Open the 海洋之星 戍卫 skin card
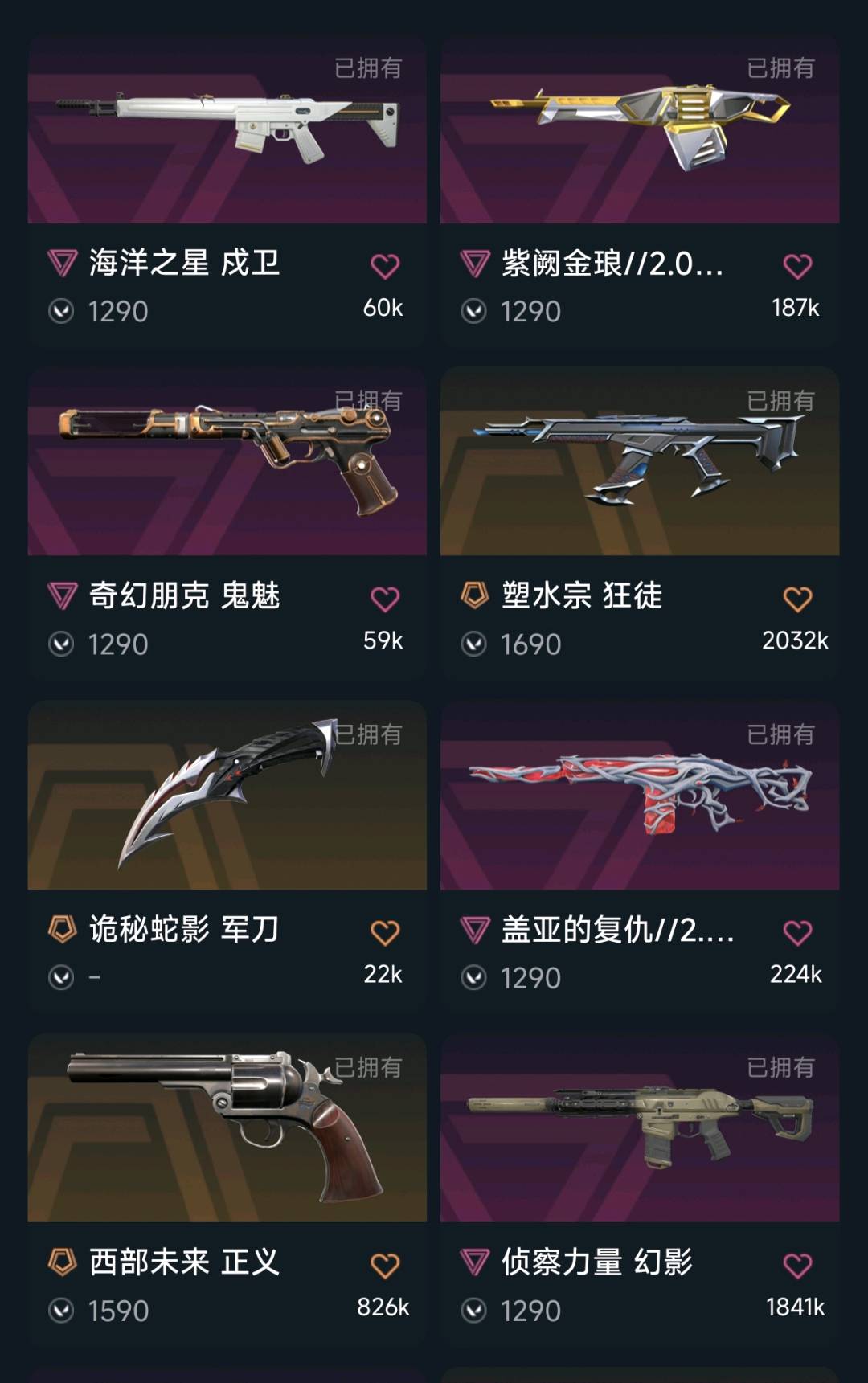Viewport: 868px width, 1383px height. [x=227, y=191]
